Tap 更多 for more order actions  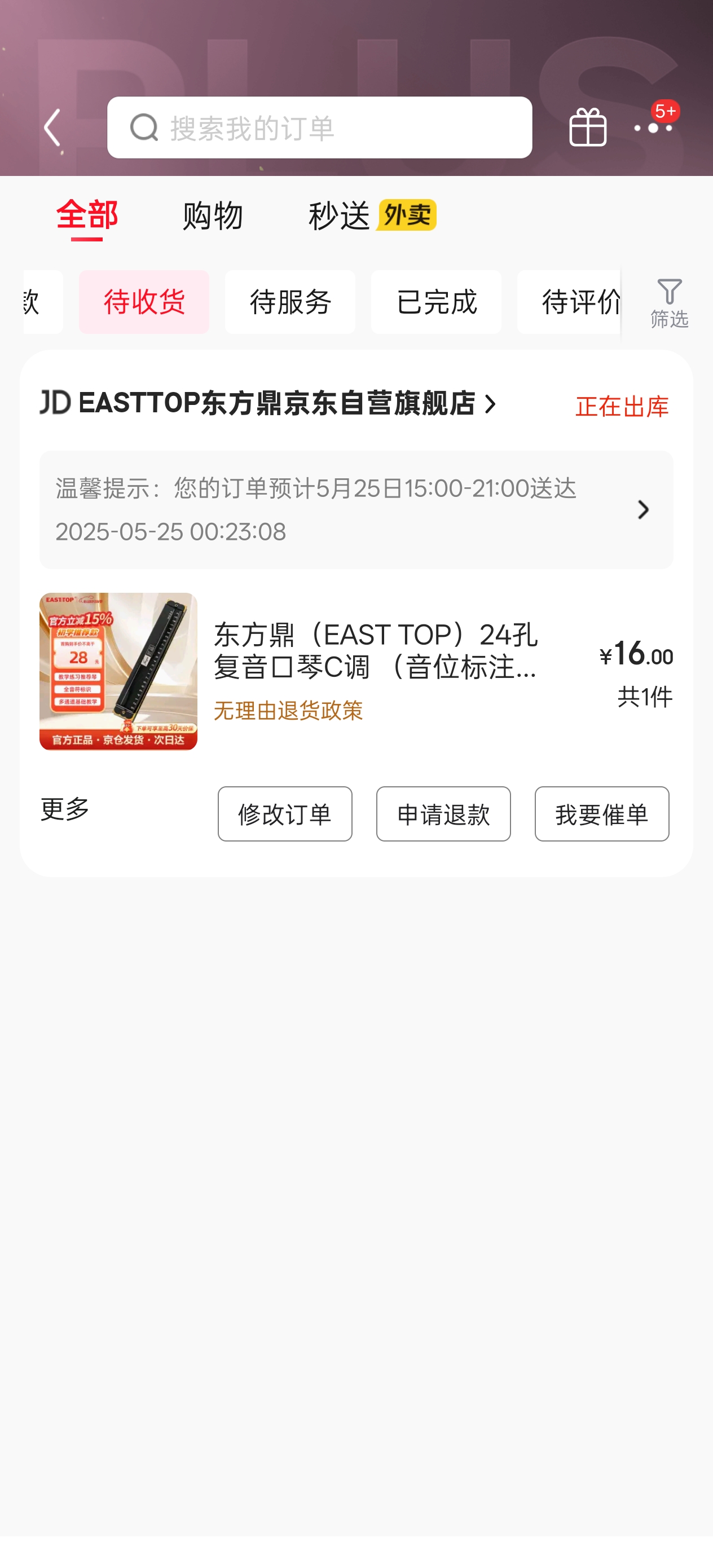(x=65, y=809)
